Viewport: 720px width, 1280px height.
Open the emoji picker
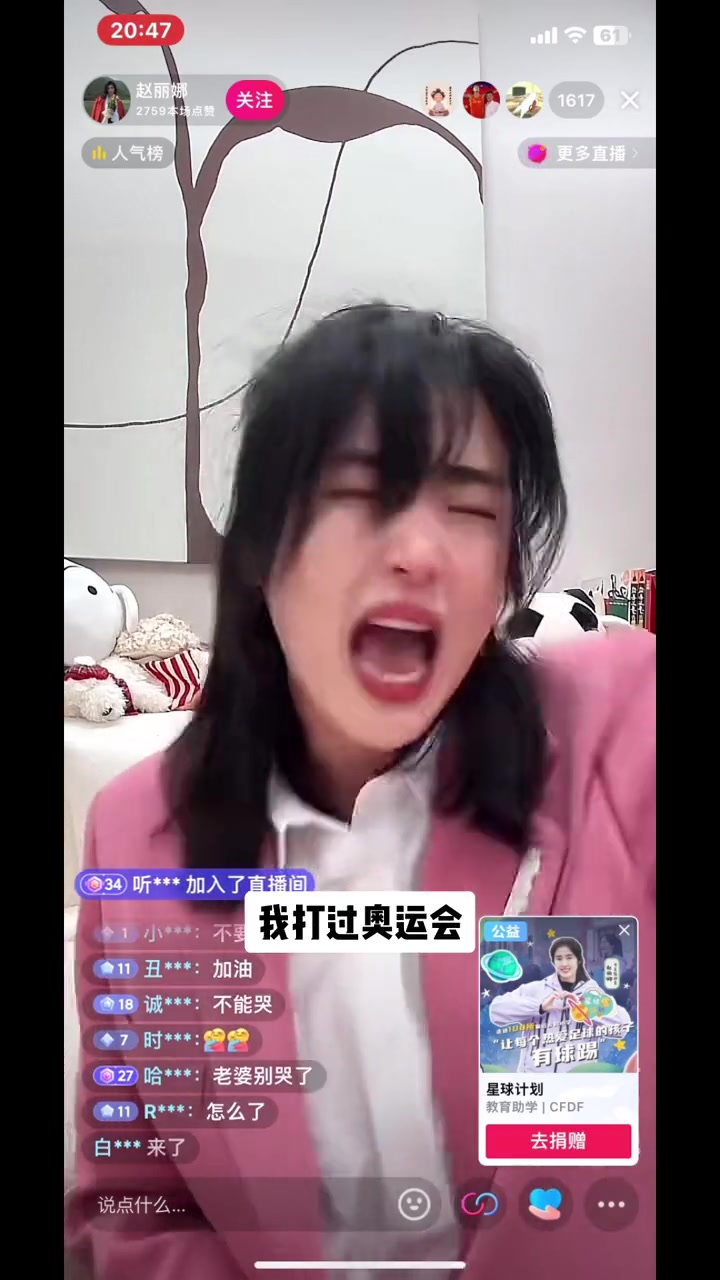tap(414, 1204)
